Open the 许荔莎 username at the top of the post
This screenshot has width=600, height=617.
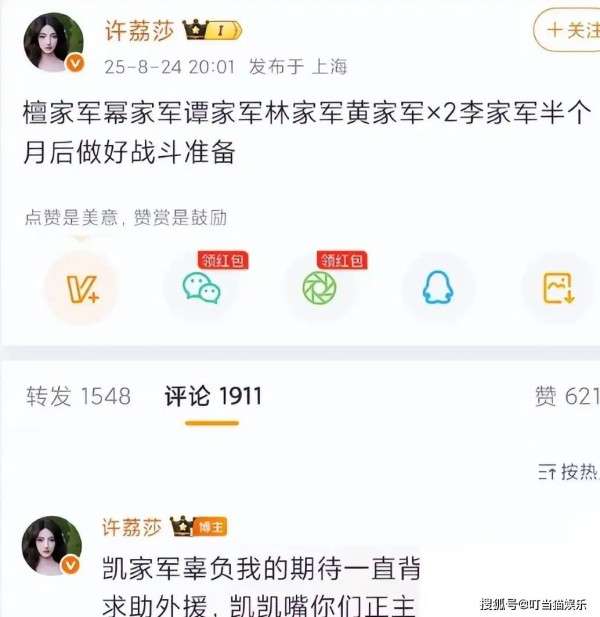click(x=139, y=30)
